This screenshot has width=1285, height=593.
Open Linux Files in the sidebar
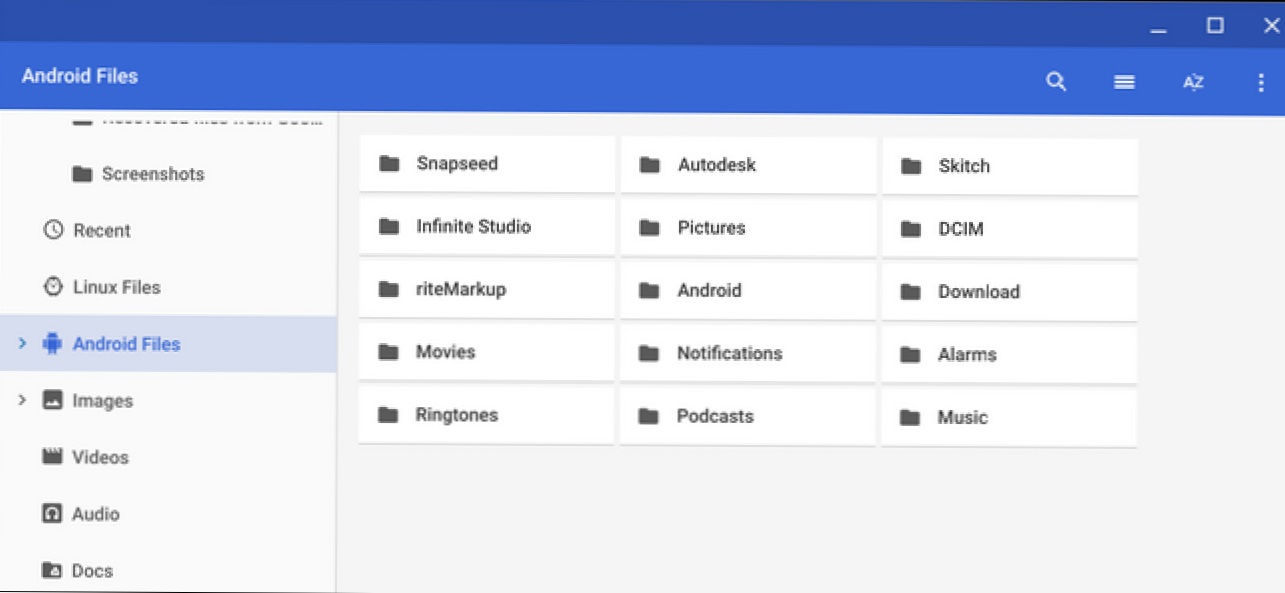(x=116, y=287)
